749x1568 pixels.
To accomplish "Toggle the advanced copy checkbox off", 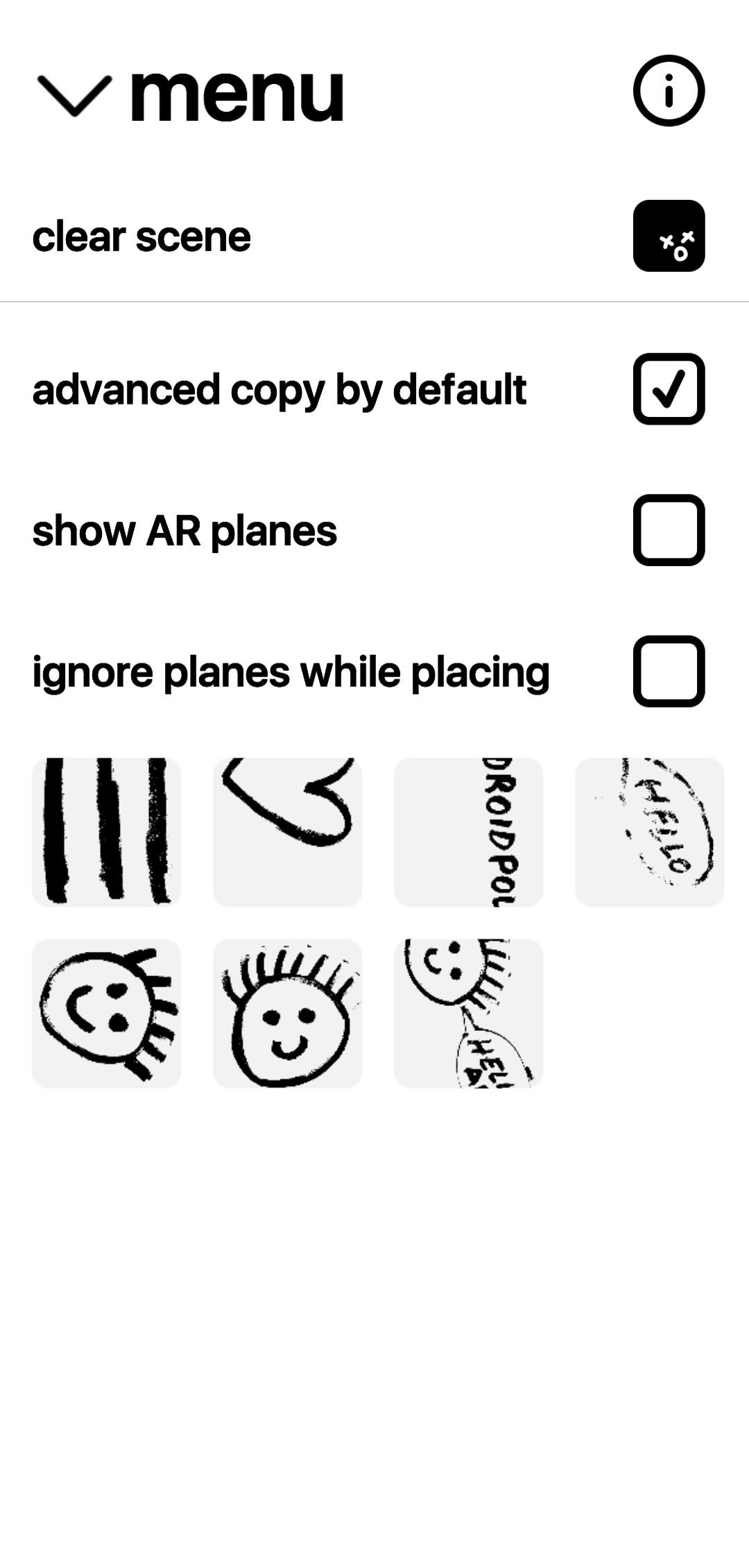I will click(668, 391).
